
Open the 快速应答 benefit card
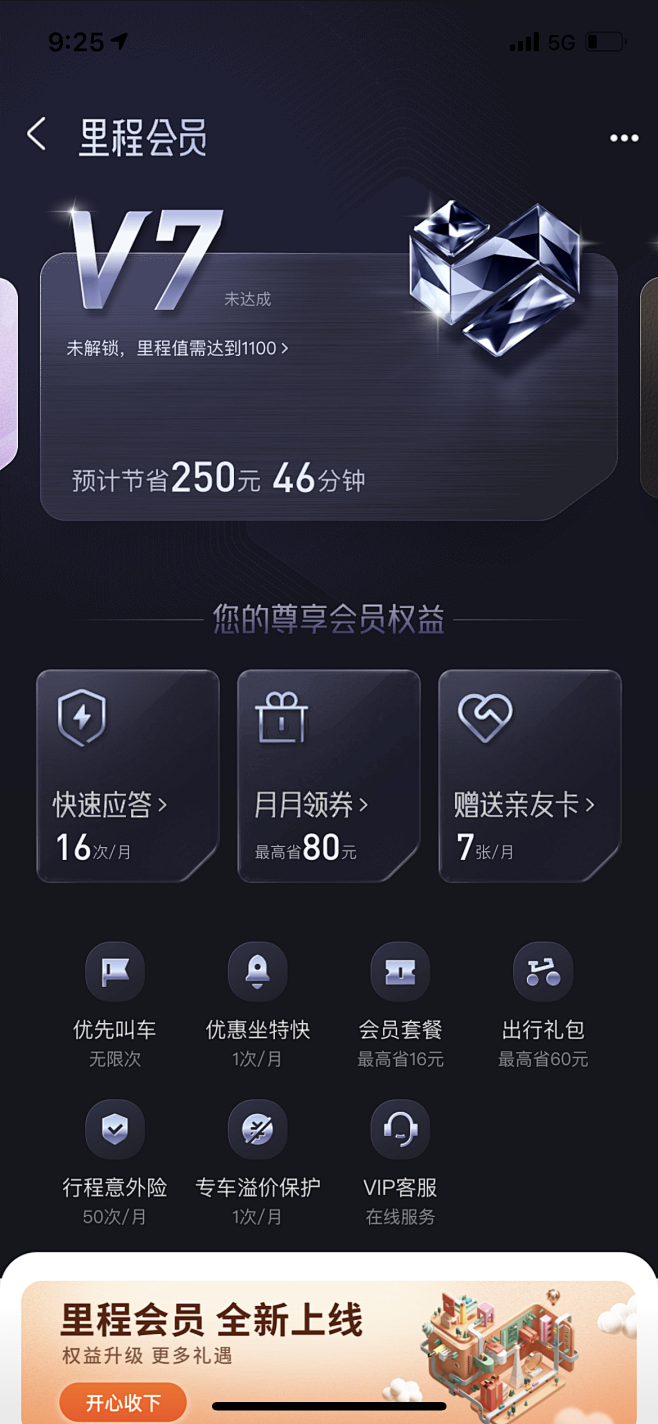coord(128,776)
